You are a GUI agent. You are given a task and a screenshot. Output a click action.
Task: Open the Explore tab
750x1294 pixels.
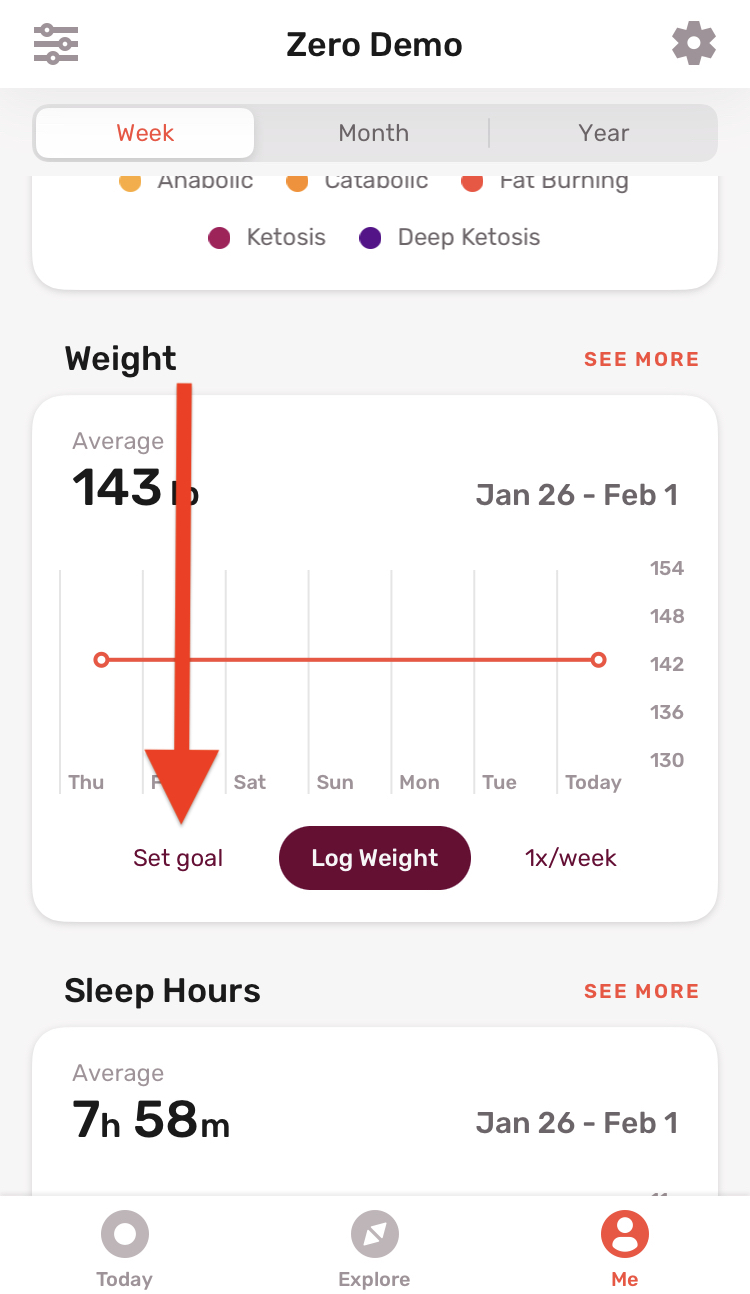tap(374, 1248)
